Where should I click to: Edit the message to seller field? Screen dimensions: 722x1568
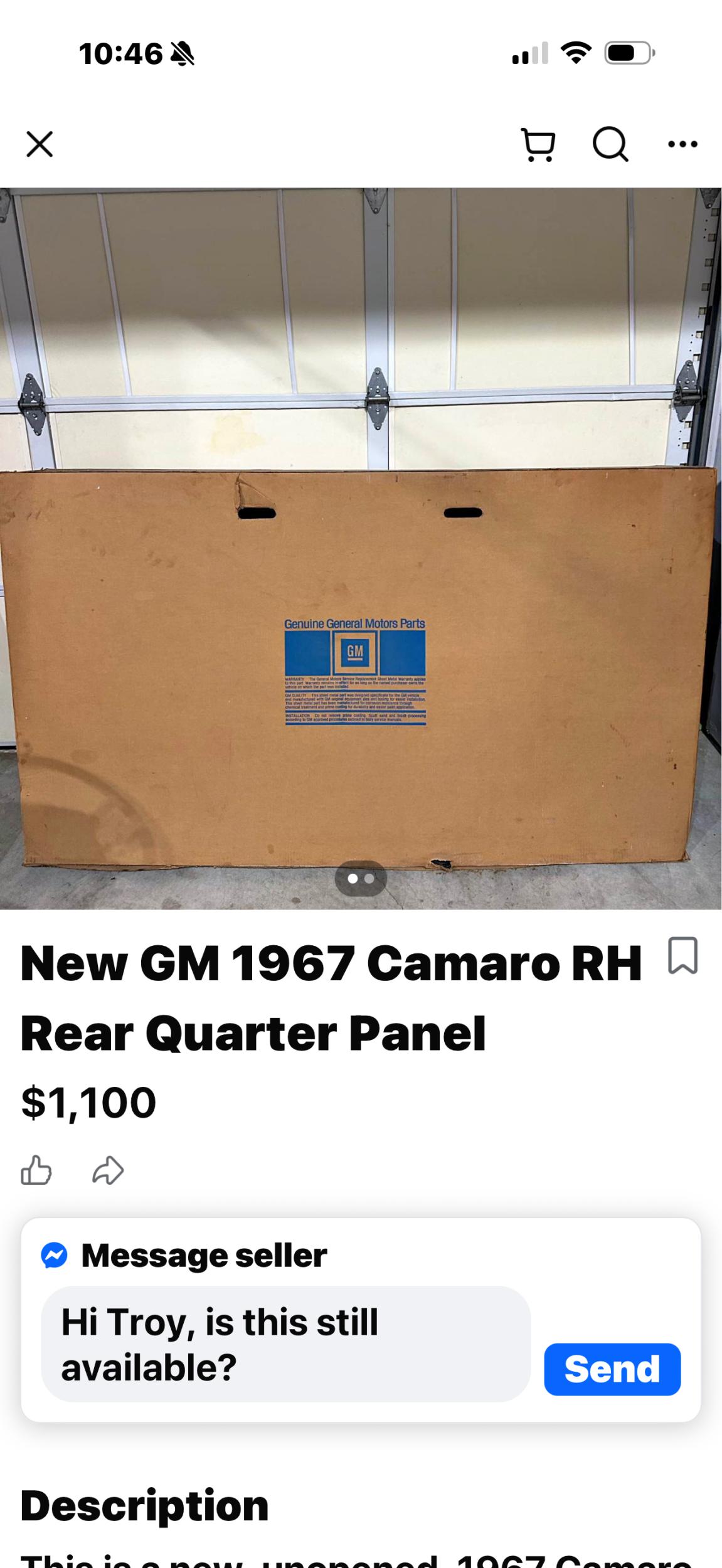pyautogui.click(x=285, y=1344)
